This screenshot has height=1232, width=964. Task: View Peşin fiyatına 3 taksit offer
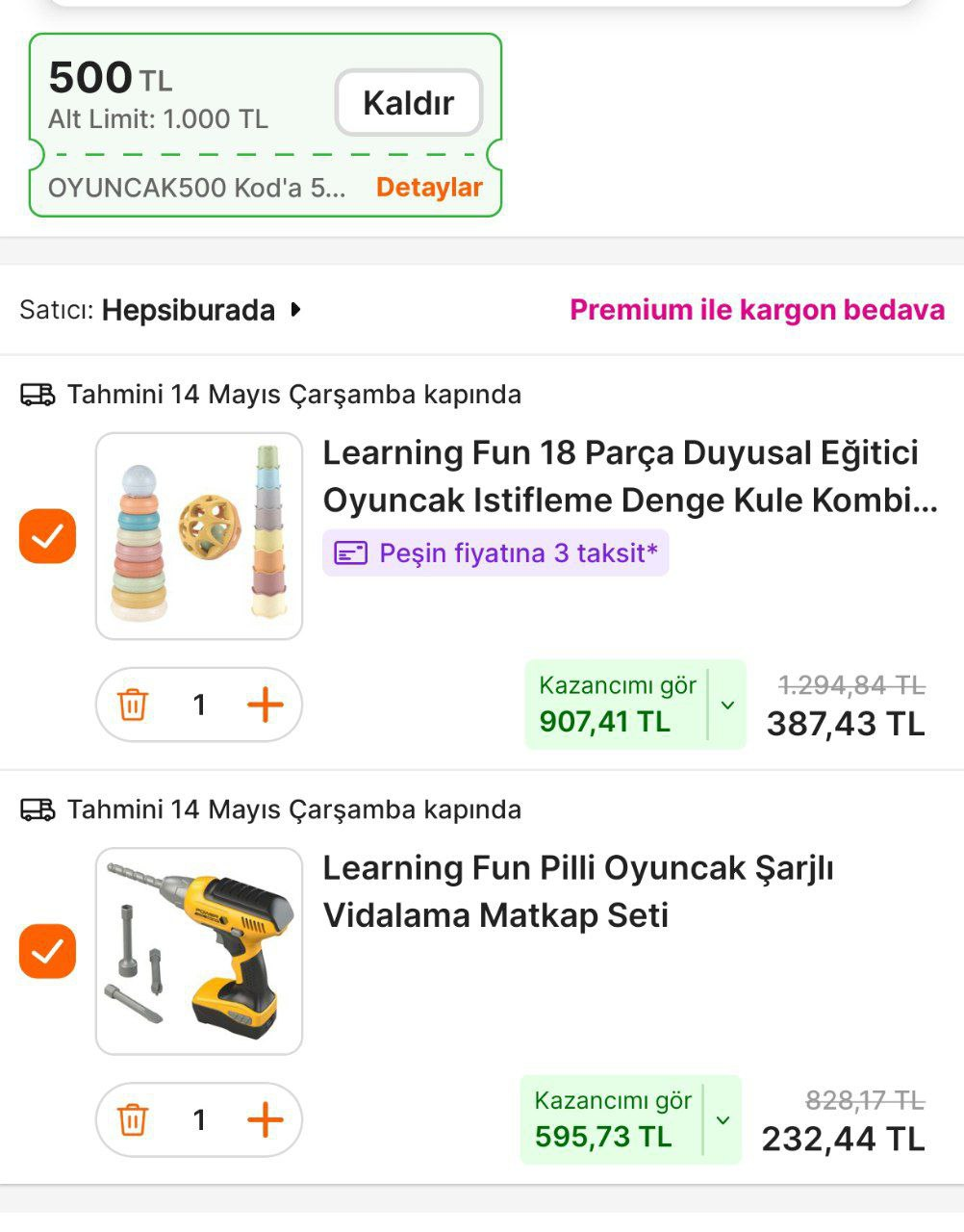click(x=495, y=553)
